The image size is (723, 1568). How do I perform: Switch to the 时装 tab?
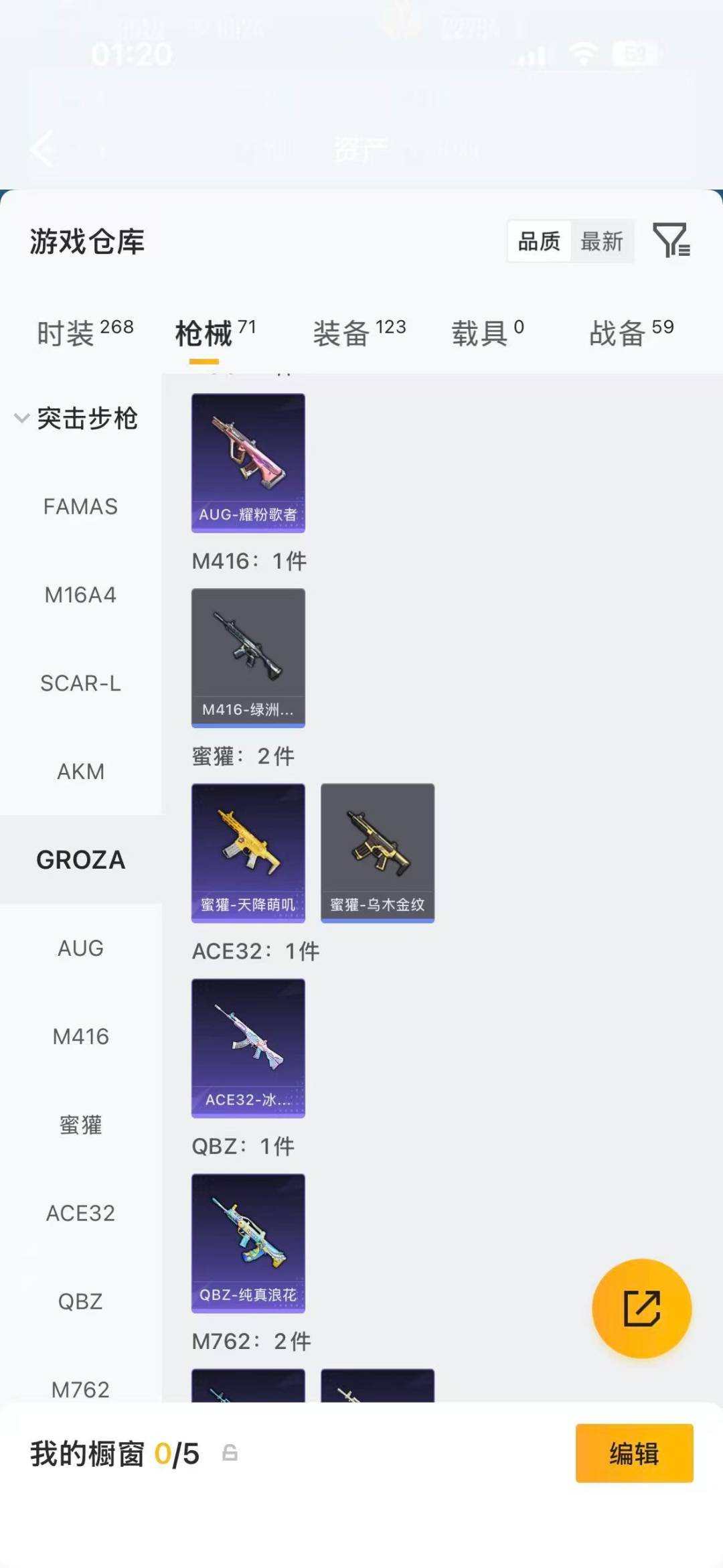coord(85,333)
